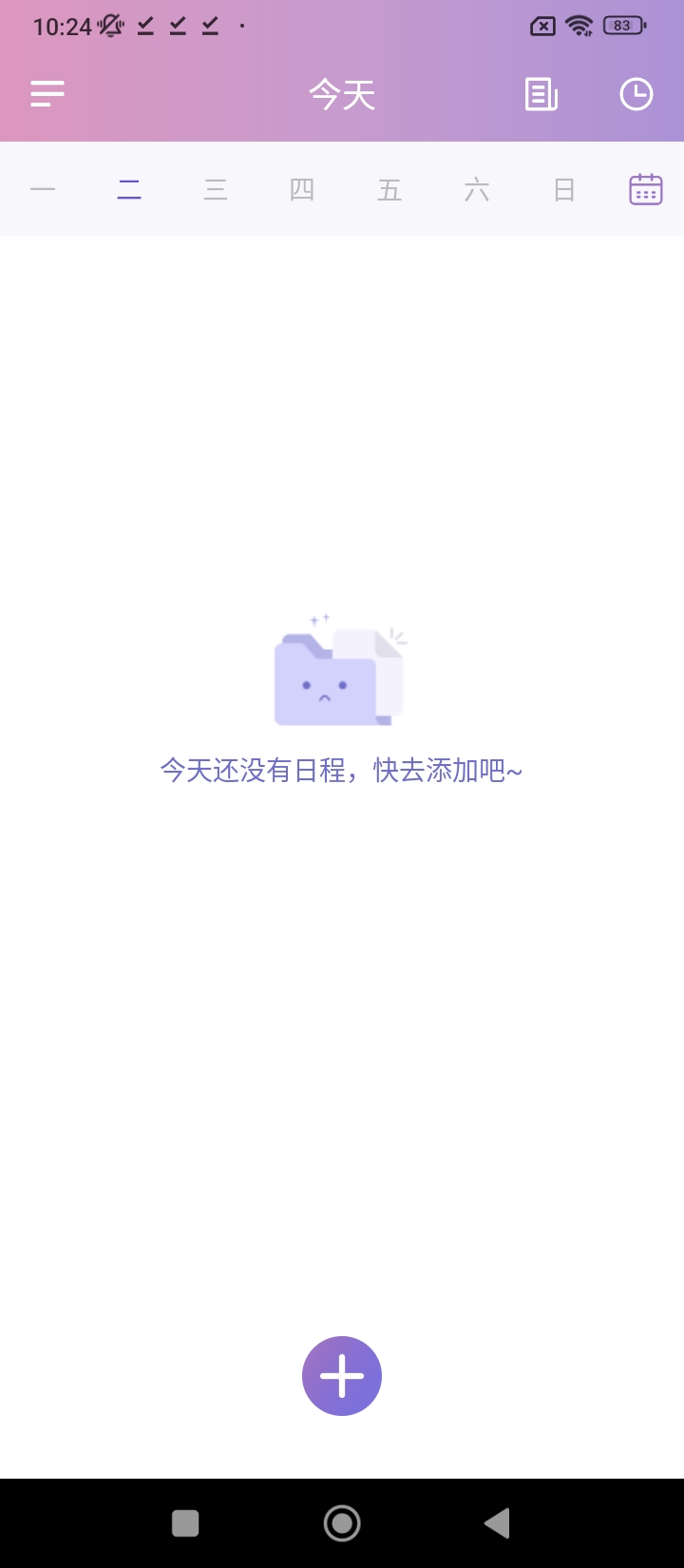684x1568 pixels.
Task: Select the 六 day tab
Action: click(x=477, y=190)
